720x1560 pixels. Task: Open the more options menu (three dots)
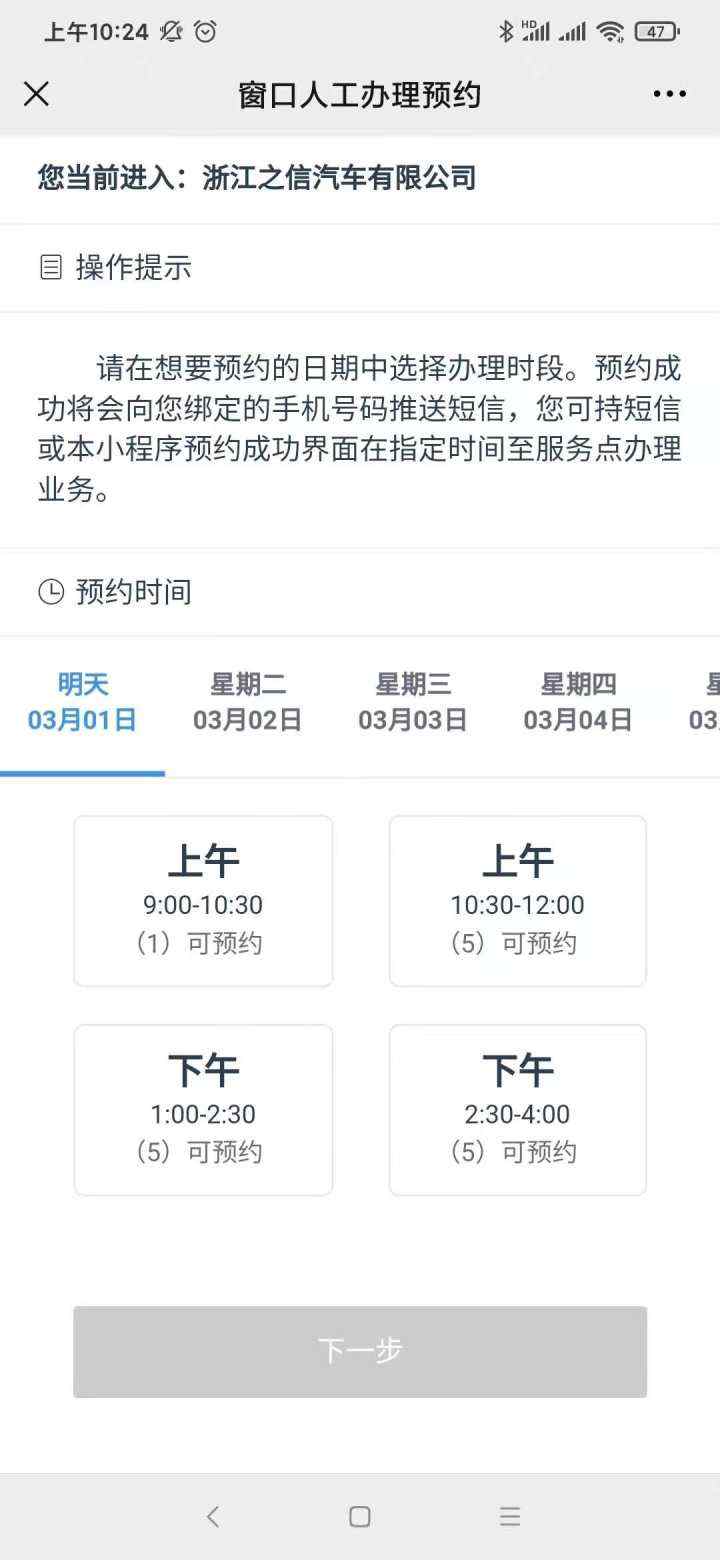point(667,94)
